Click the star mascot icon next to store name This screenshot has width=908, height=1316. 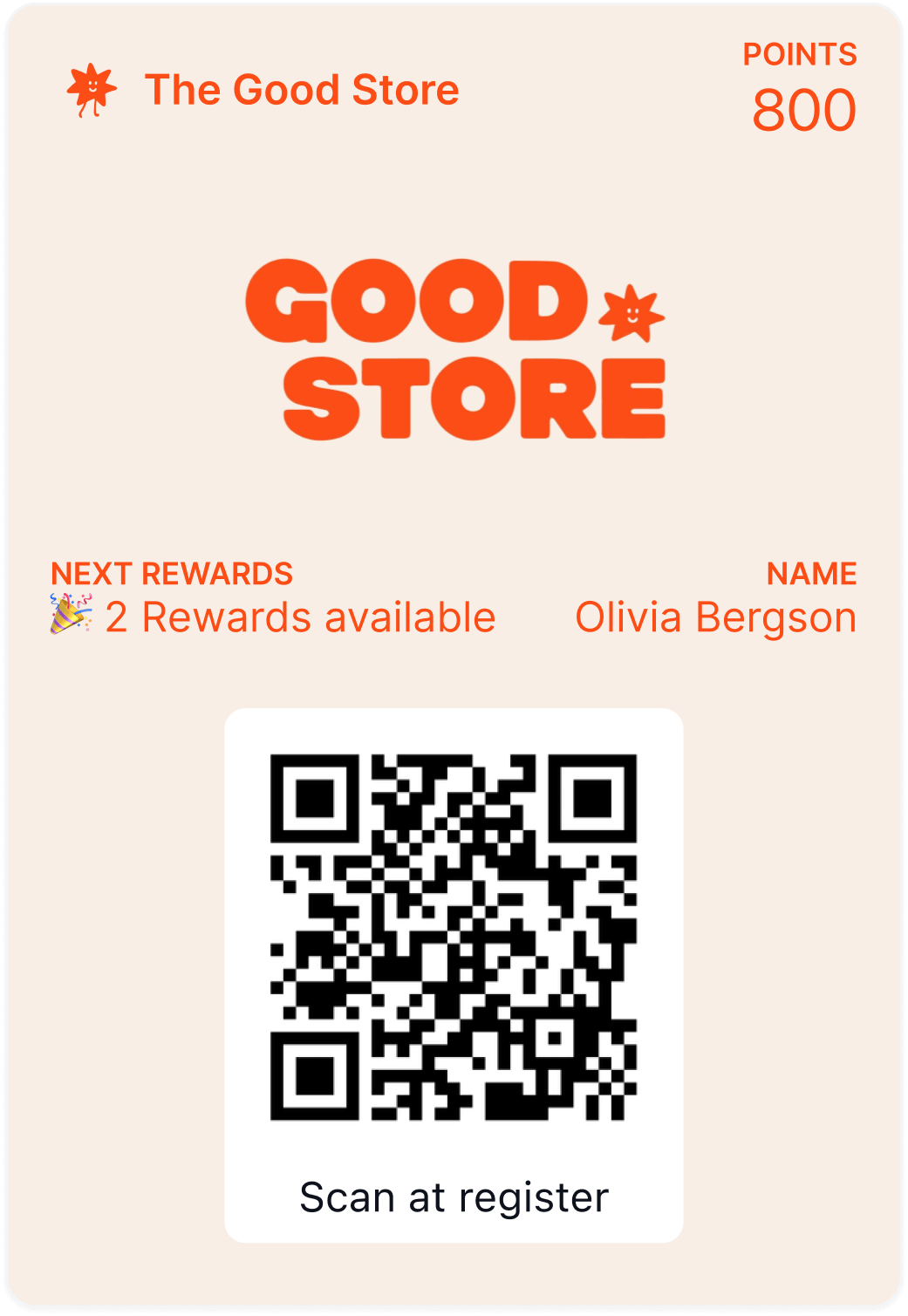click(x=90, y=87)
